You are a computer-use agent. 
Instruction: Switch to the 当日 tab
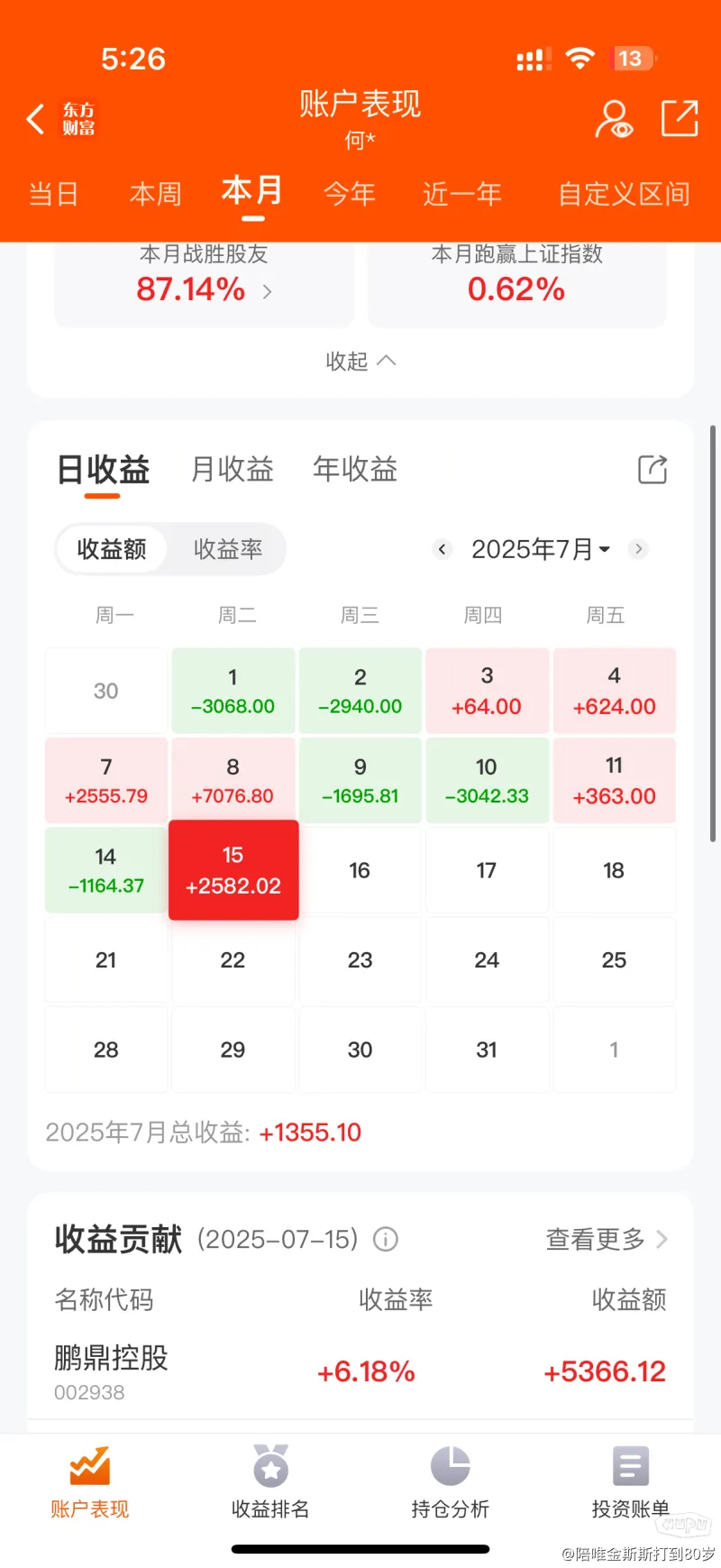coord(53,194)
